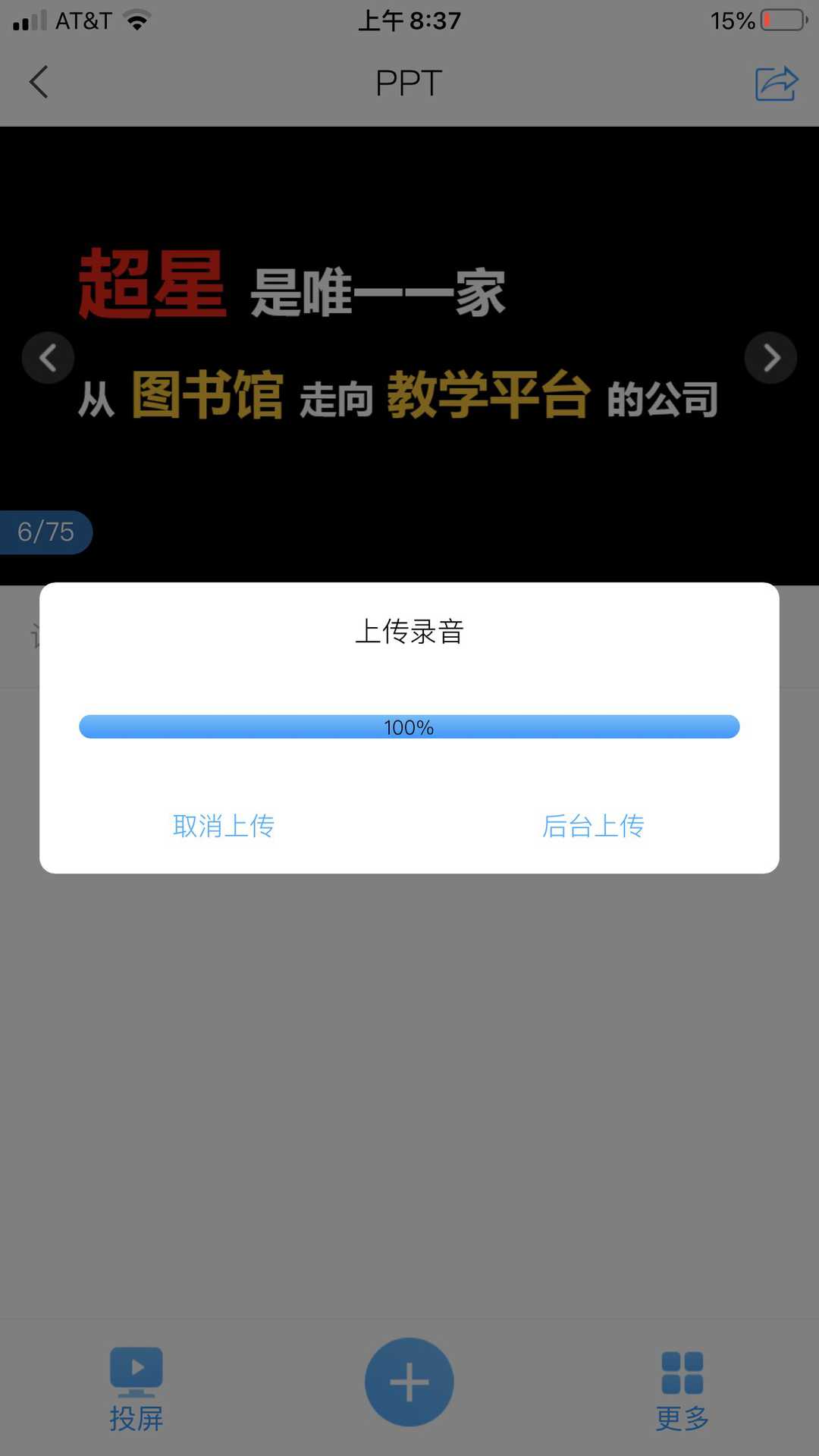The height and width of the screenshot is (1456, 819).
Task: Show the previous slide
Action: click(x=48, y=358)
